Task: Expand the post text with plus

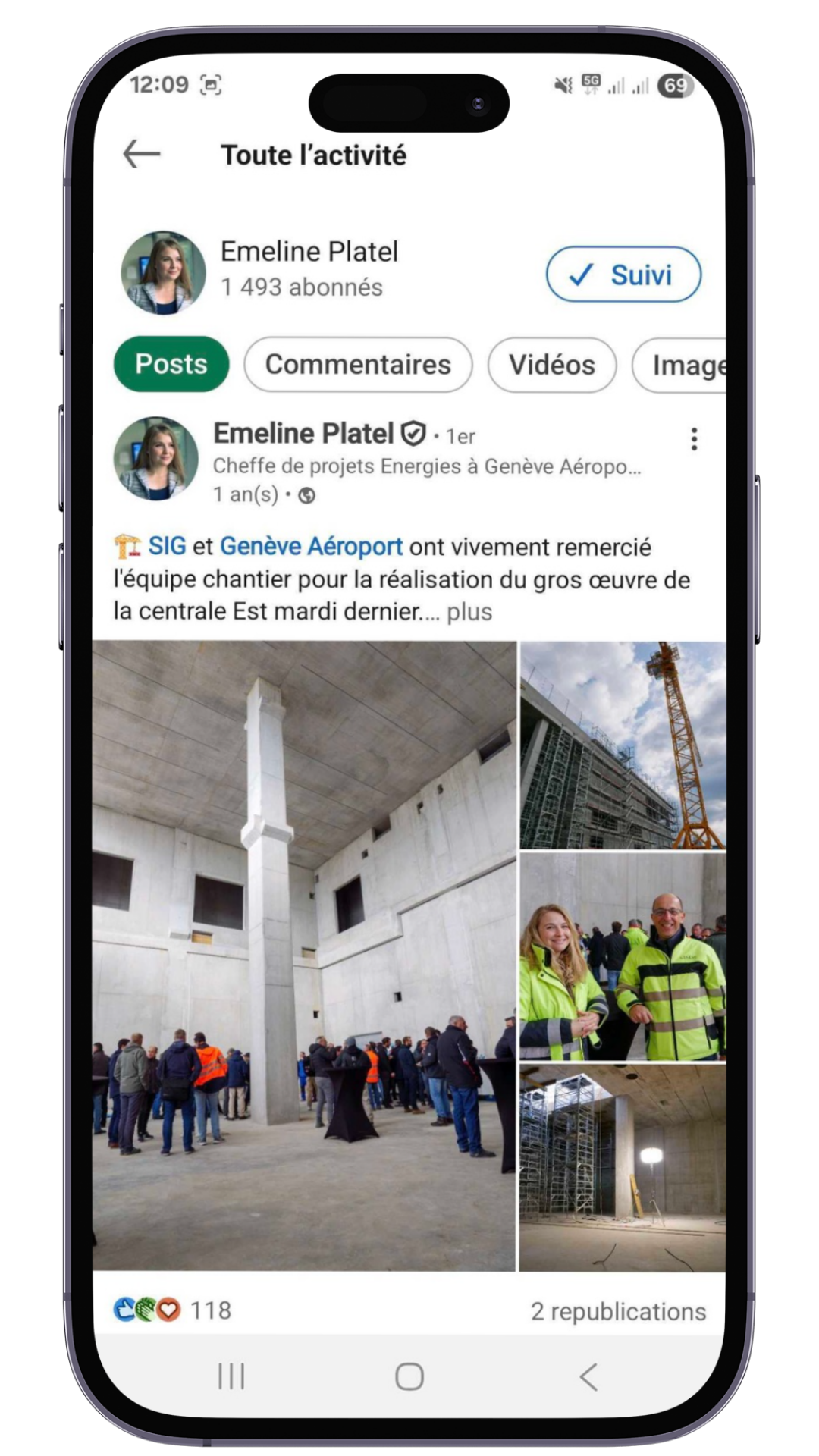Action: click(469, 612)
